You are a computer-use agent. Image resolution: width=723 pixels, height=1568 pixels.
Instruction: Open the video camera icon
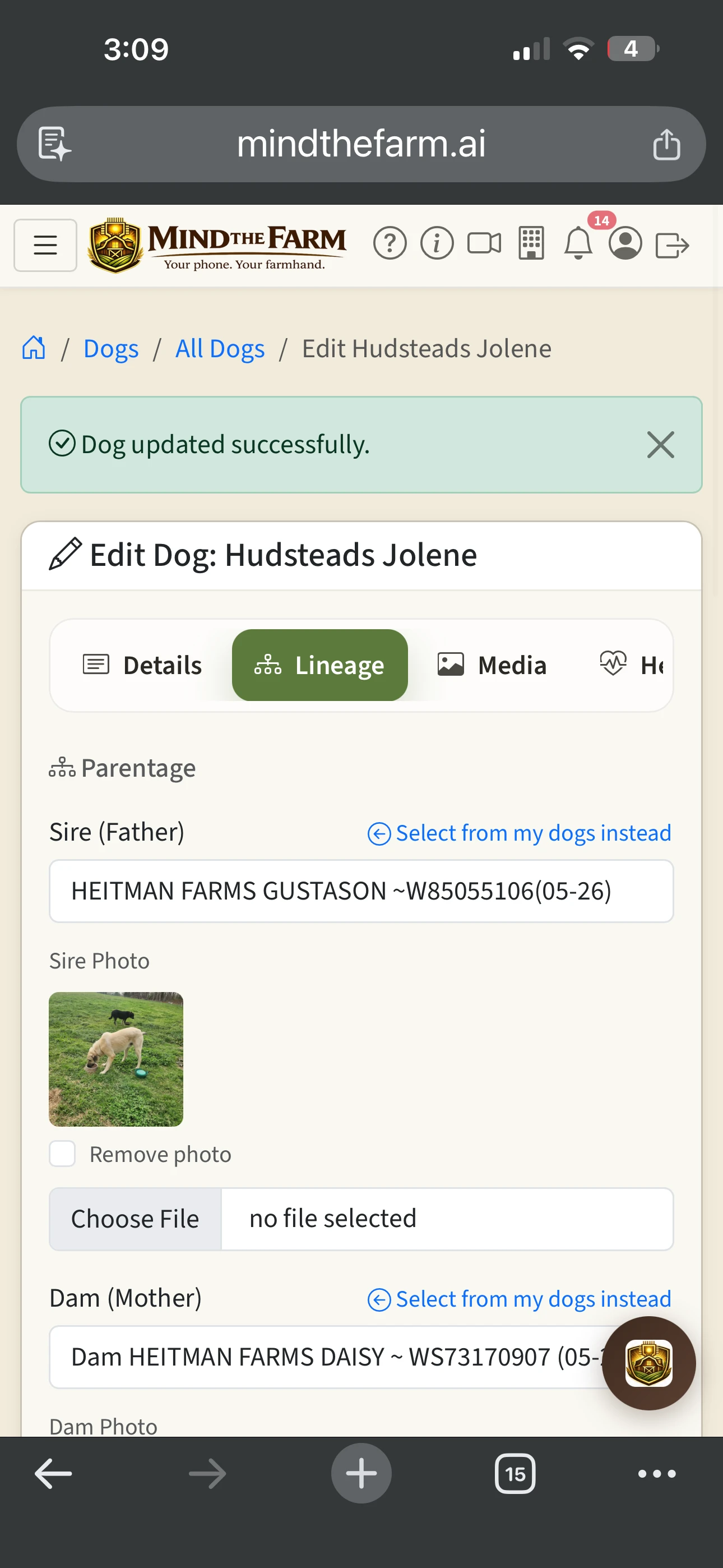483,243
